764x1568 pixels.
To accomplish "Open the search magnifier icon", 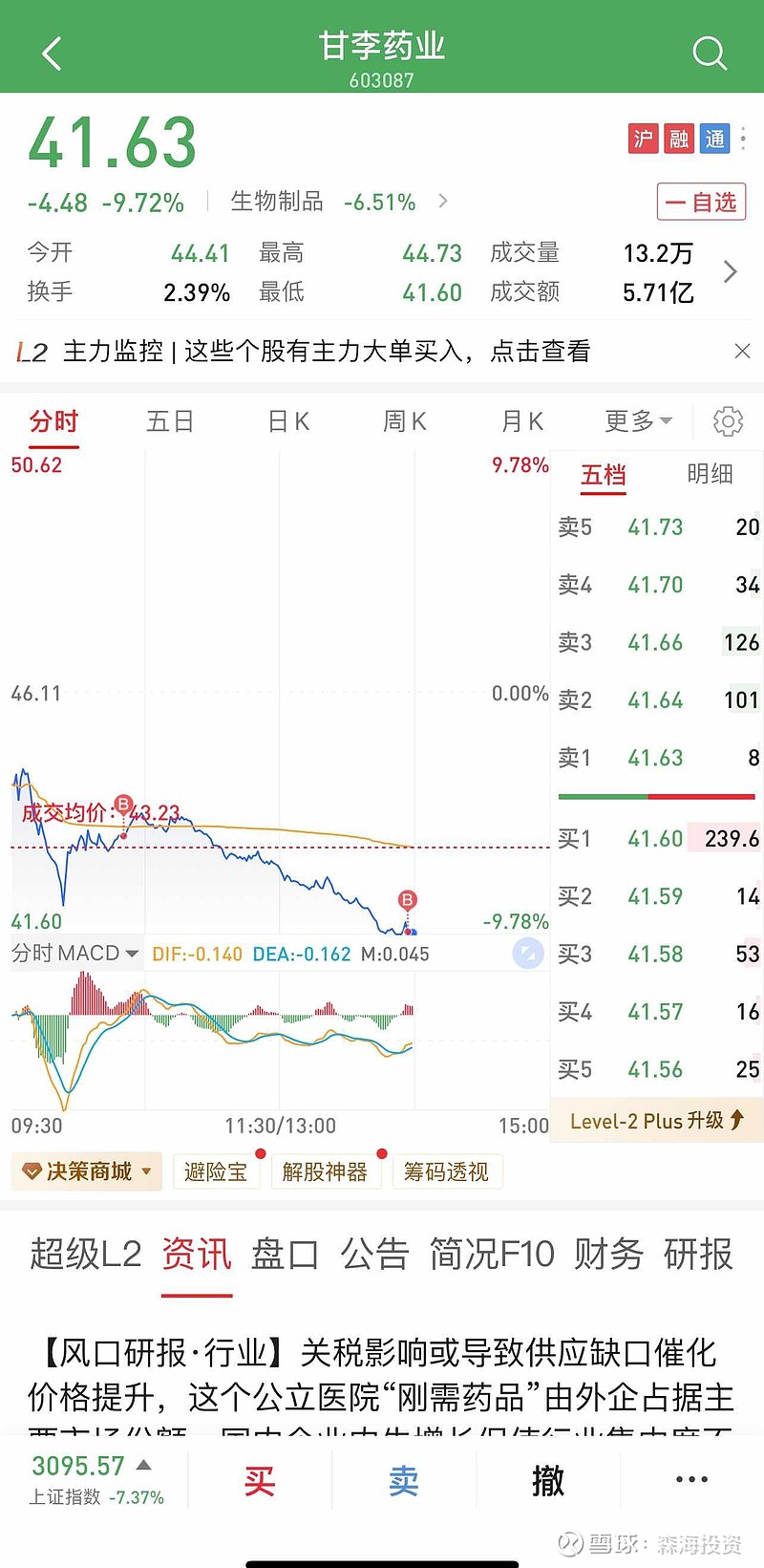I will [710, 54].
